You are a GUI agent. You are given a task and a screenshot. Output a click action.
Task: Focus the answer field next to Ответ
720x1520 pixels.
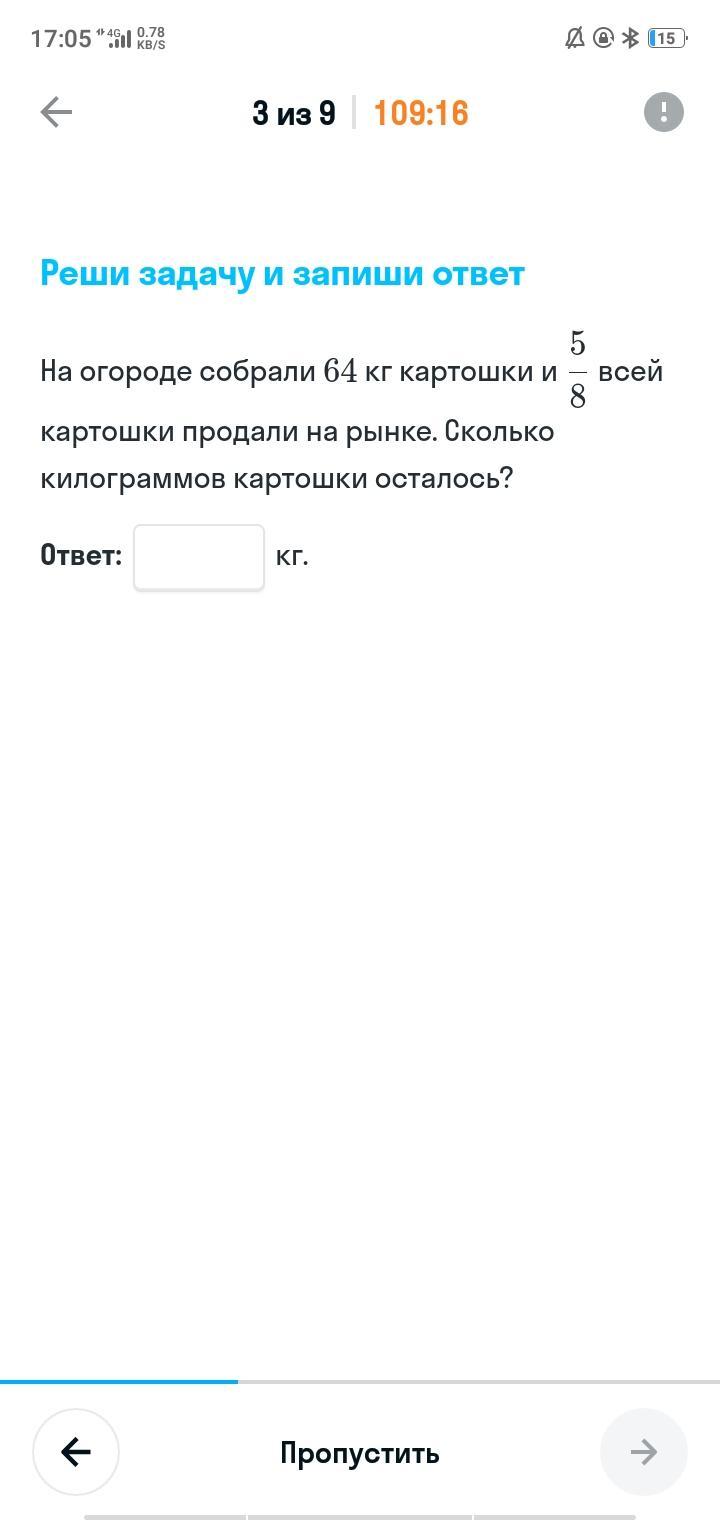pyautogui.click(x=199, y=557)
